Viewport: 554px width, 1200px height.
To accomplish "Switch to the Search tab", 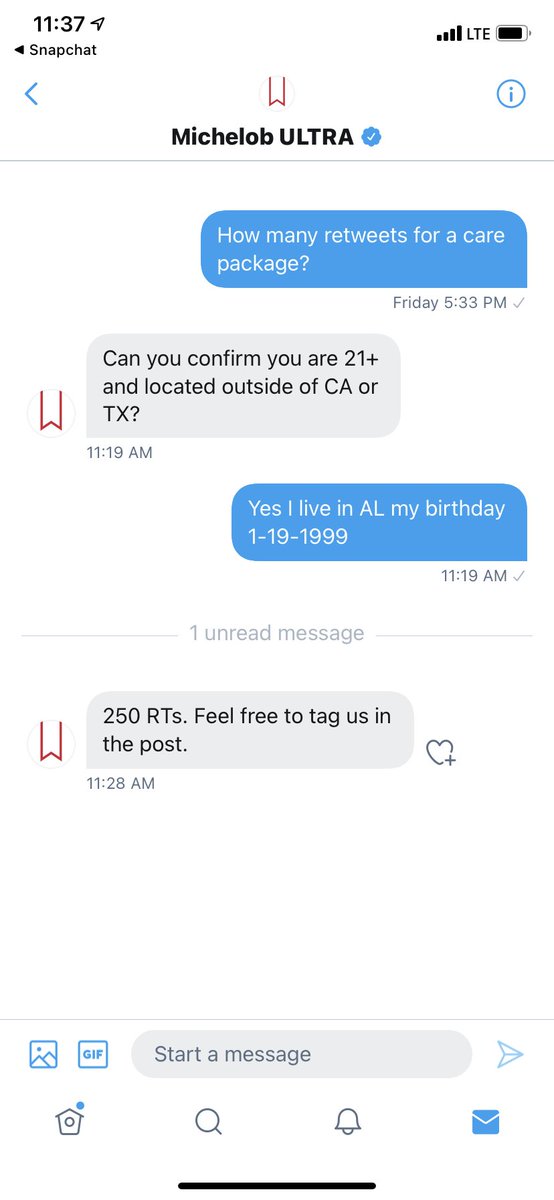I will [208, 1122].
